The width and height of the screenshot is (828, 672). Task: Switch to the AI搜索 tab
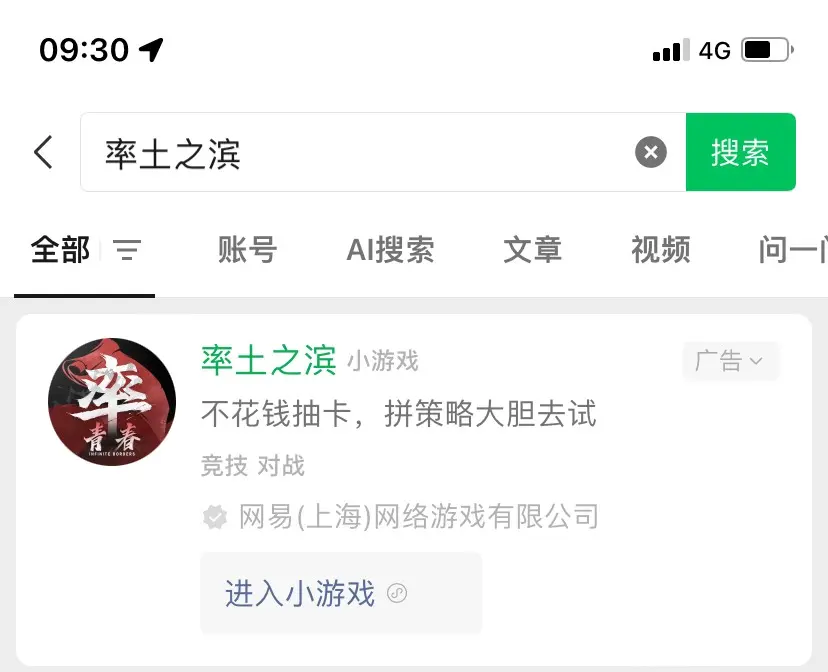(x=390, y=250)
